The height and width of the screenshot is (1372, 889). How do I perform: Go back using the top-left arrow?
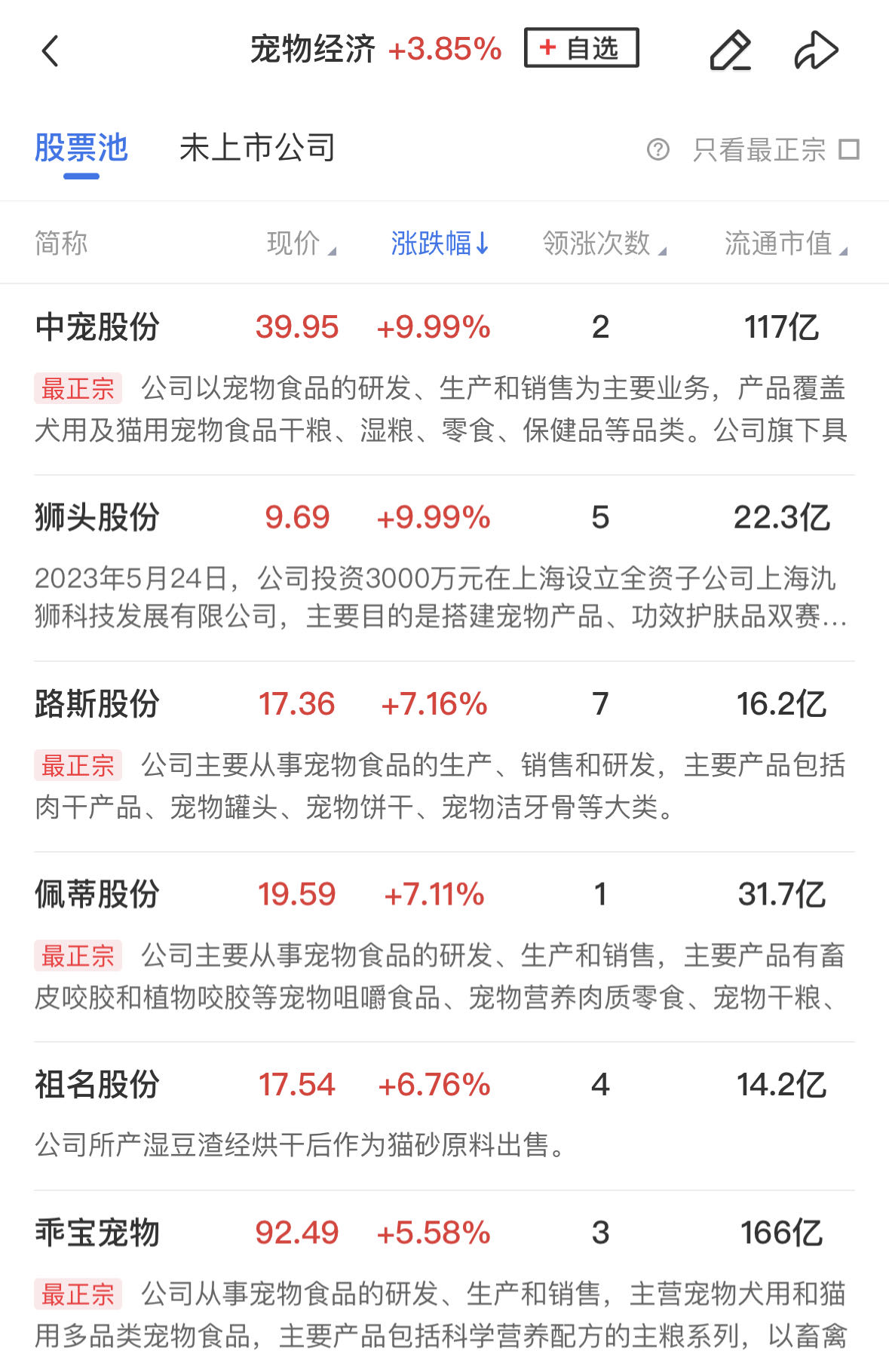coord(51,51)
